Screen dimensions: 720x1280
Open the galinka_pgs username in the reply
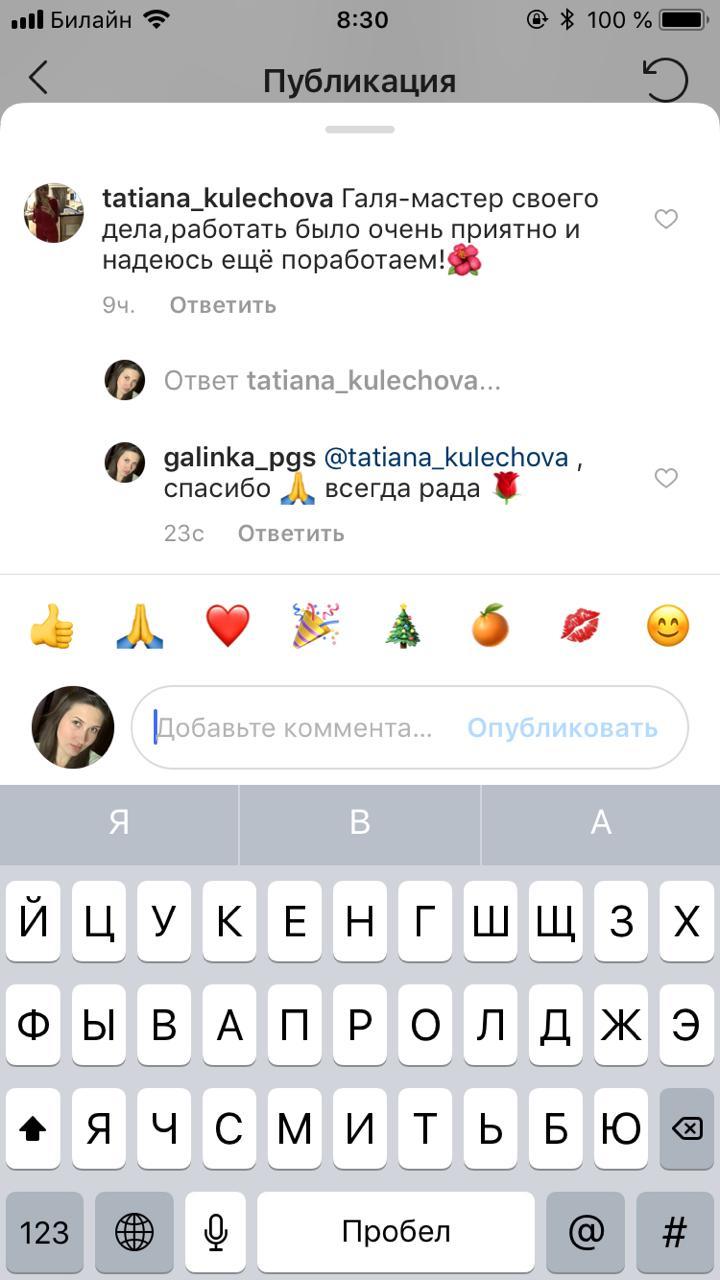[240, 458]
